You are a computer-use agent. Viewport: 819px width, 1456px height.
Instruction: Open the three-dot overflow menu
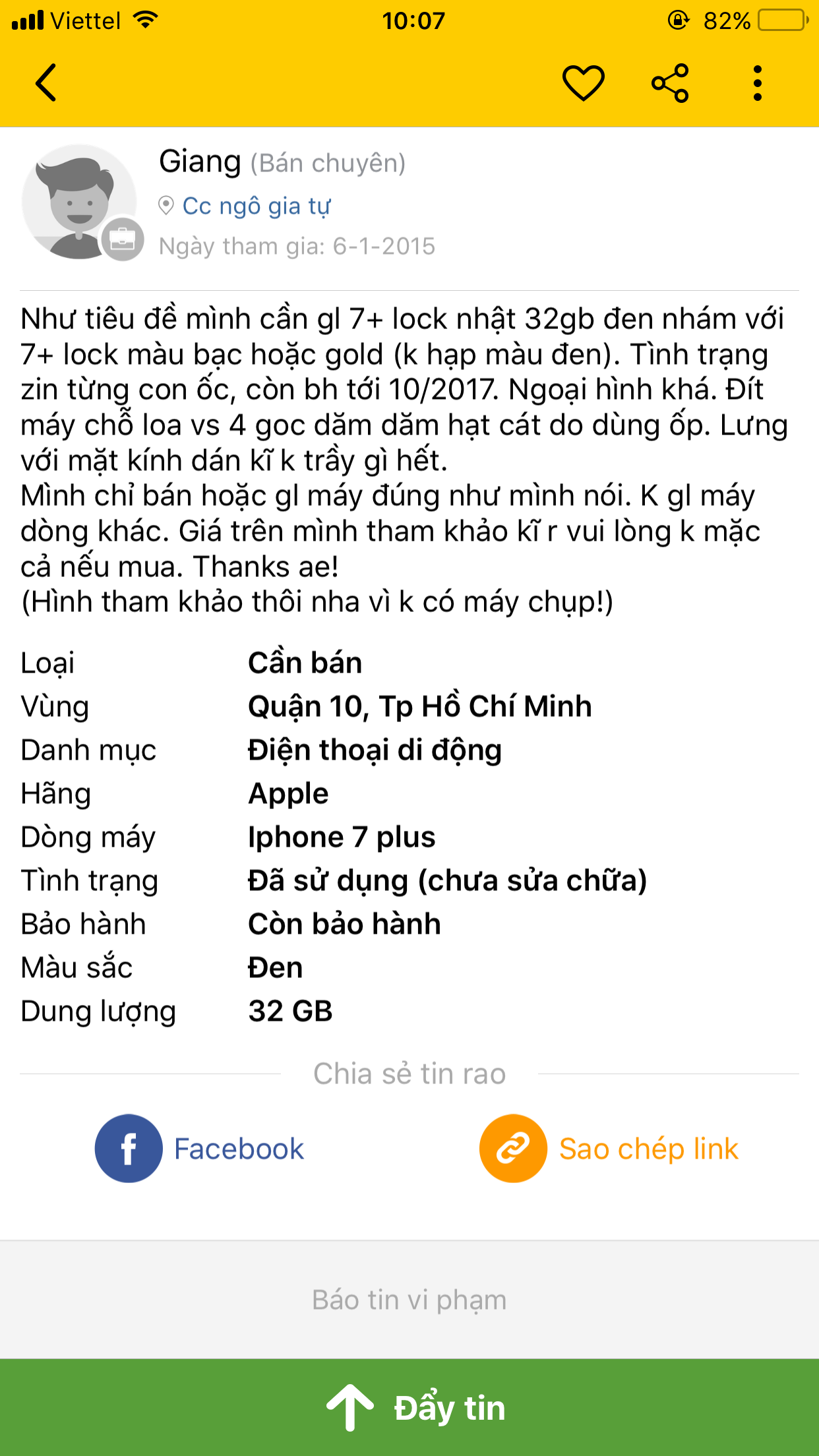click(758, 83)
